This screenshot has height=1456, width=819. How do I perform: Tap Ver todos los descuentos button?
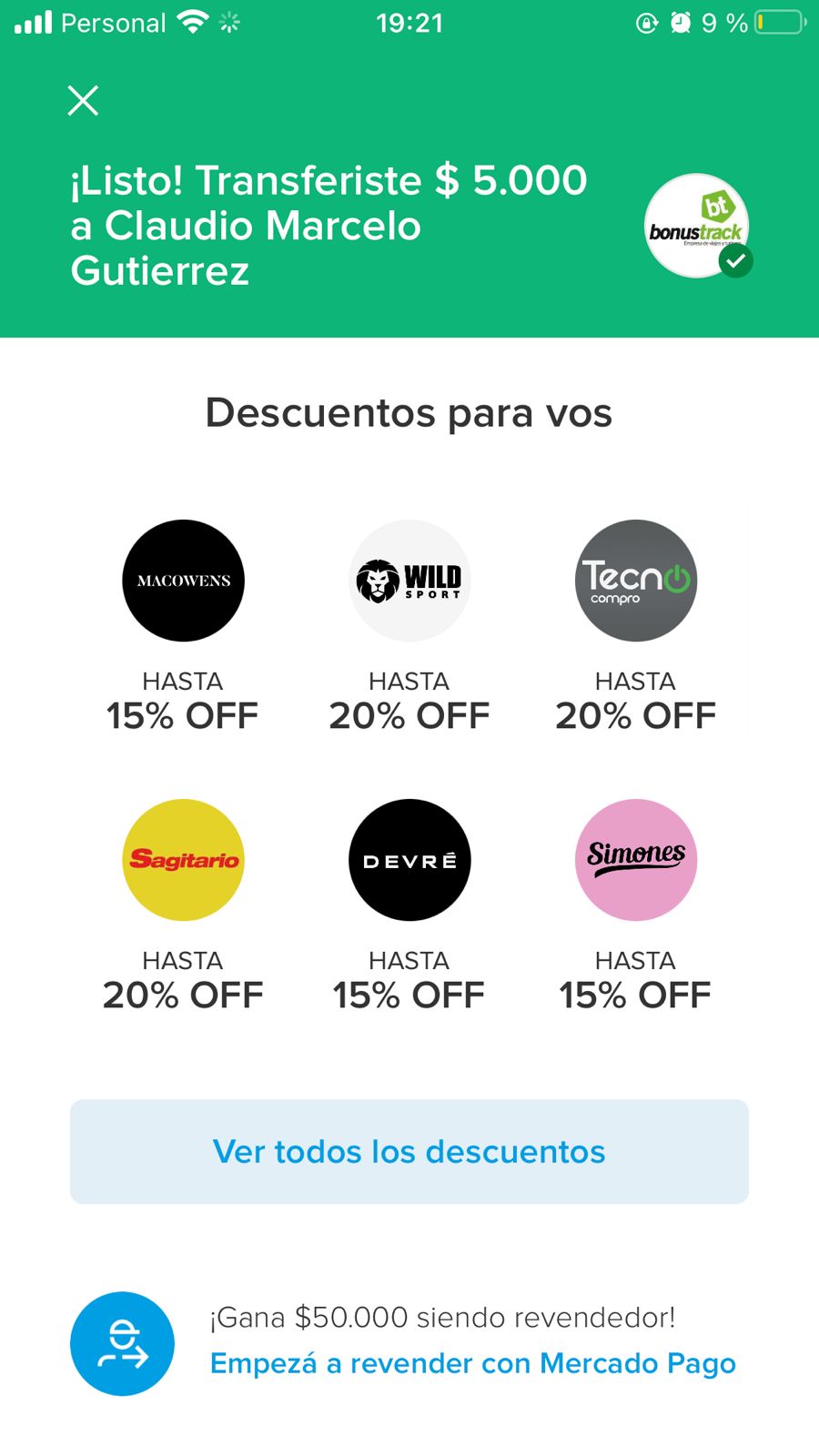409,1151
